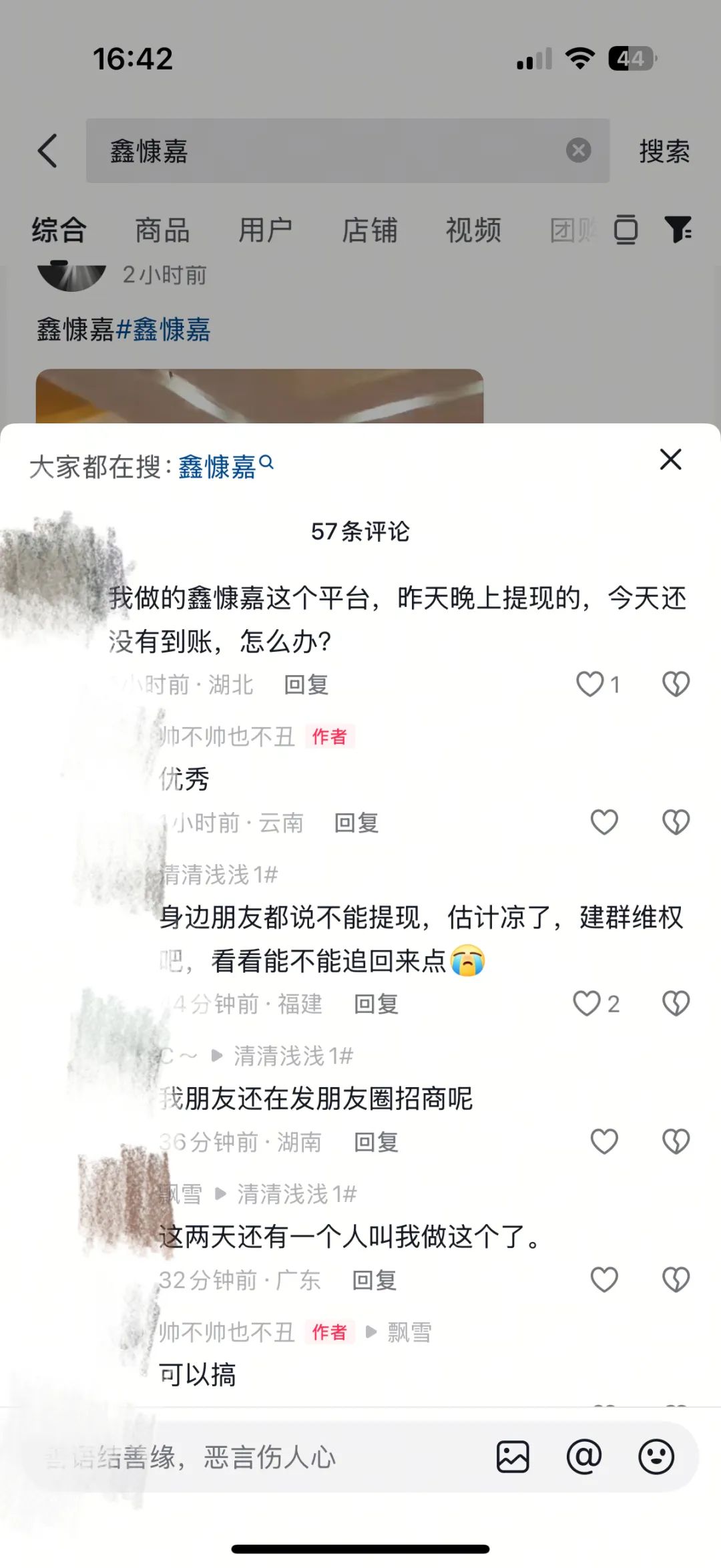The height and width of the screenshot is (1568, 721).
Task: Reply to the 广东 comment by 飘雪
Action: click(x=374, y=1280)
